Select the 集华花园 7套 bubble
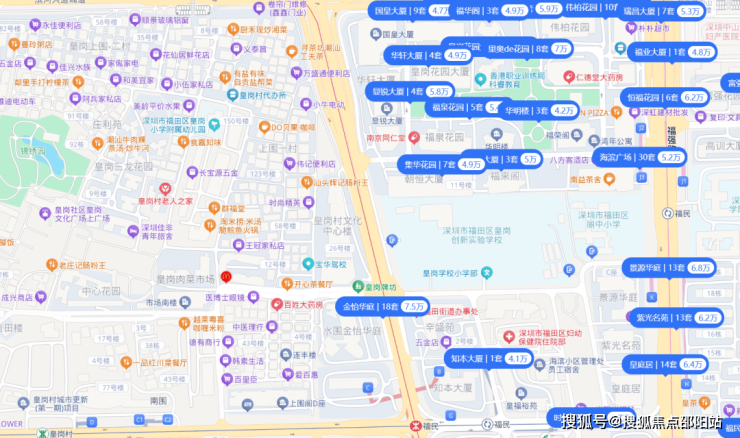Viewport: 740px width, 438px height. [440, 164]
